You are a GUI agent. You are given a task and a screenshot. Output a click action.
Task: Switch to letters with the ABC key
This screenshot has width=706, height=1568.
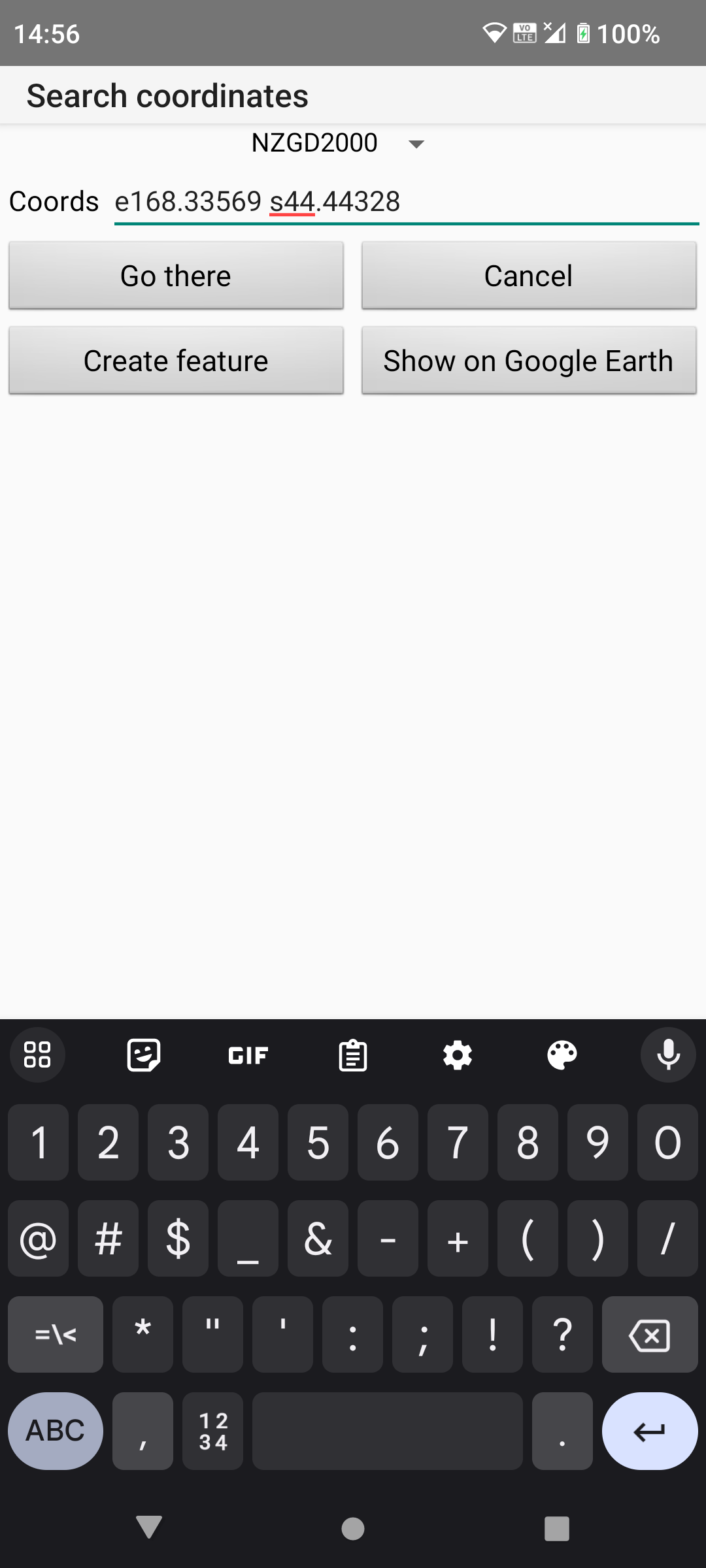(x=55, y=1431)
